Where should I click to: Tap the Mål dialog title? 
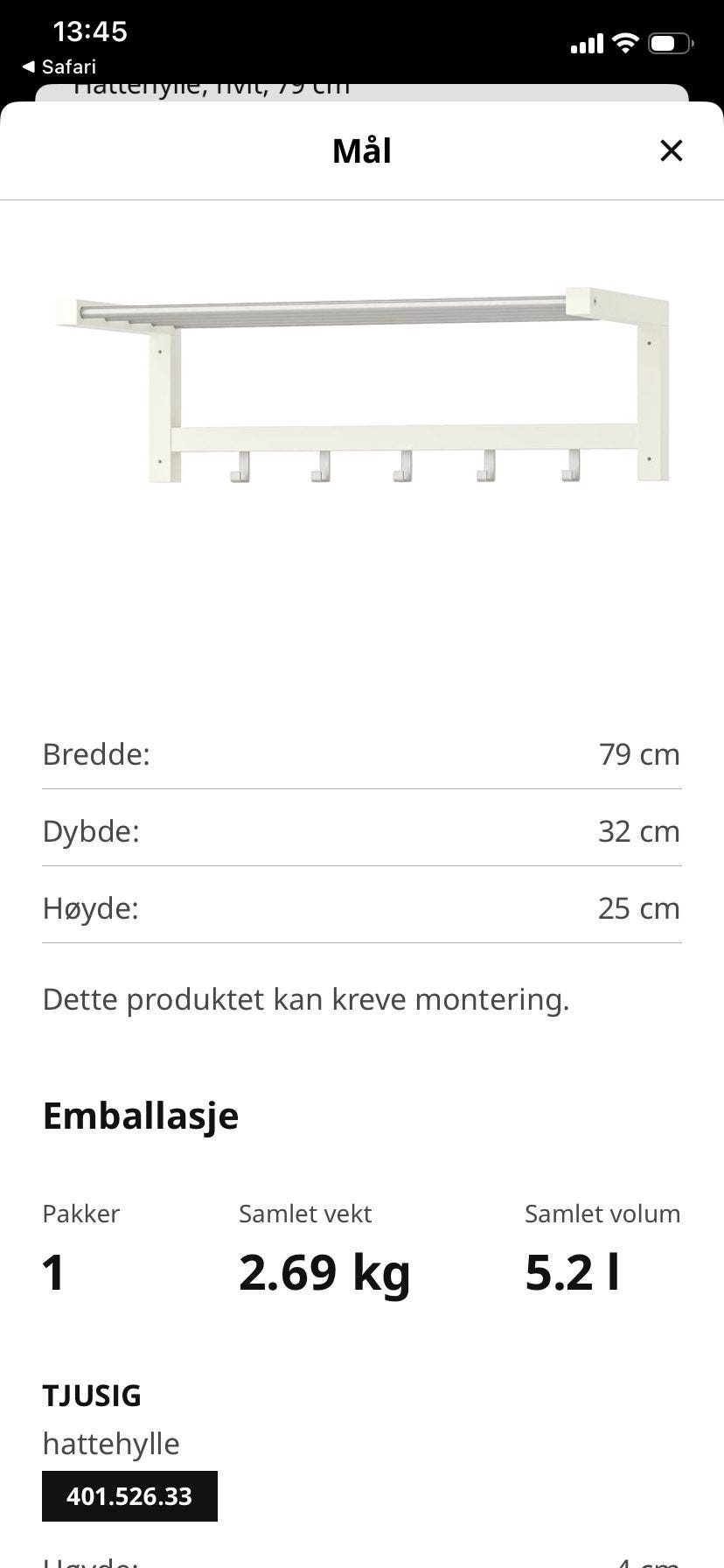point(361,150)
